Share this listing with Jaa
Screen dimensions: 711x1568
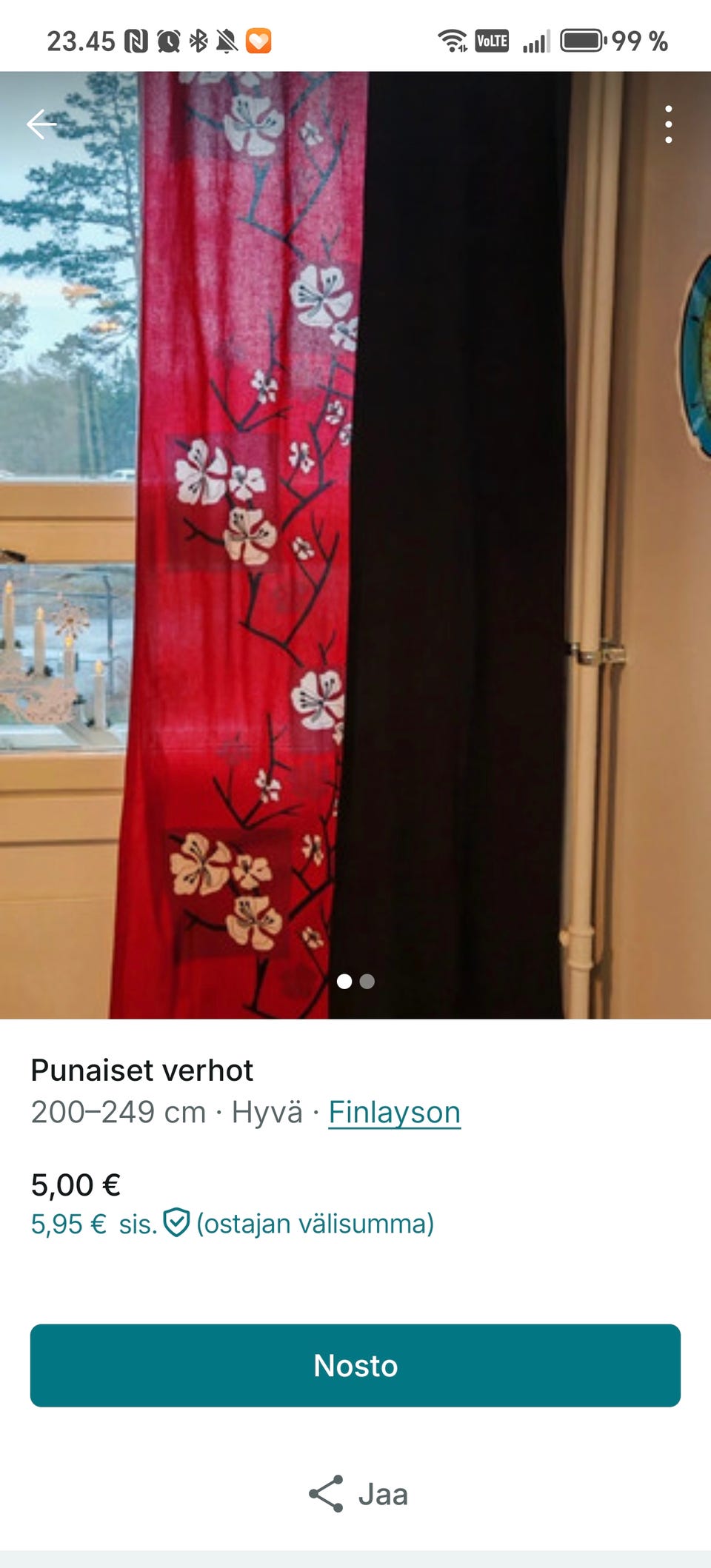tap(358, 1494)
